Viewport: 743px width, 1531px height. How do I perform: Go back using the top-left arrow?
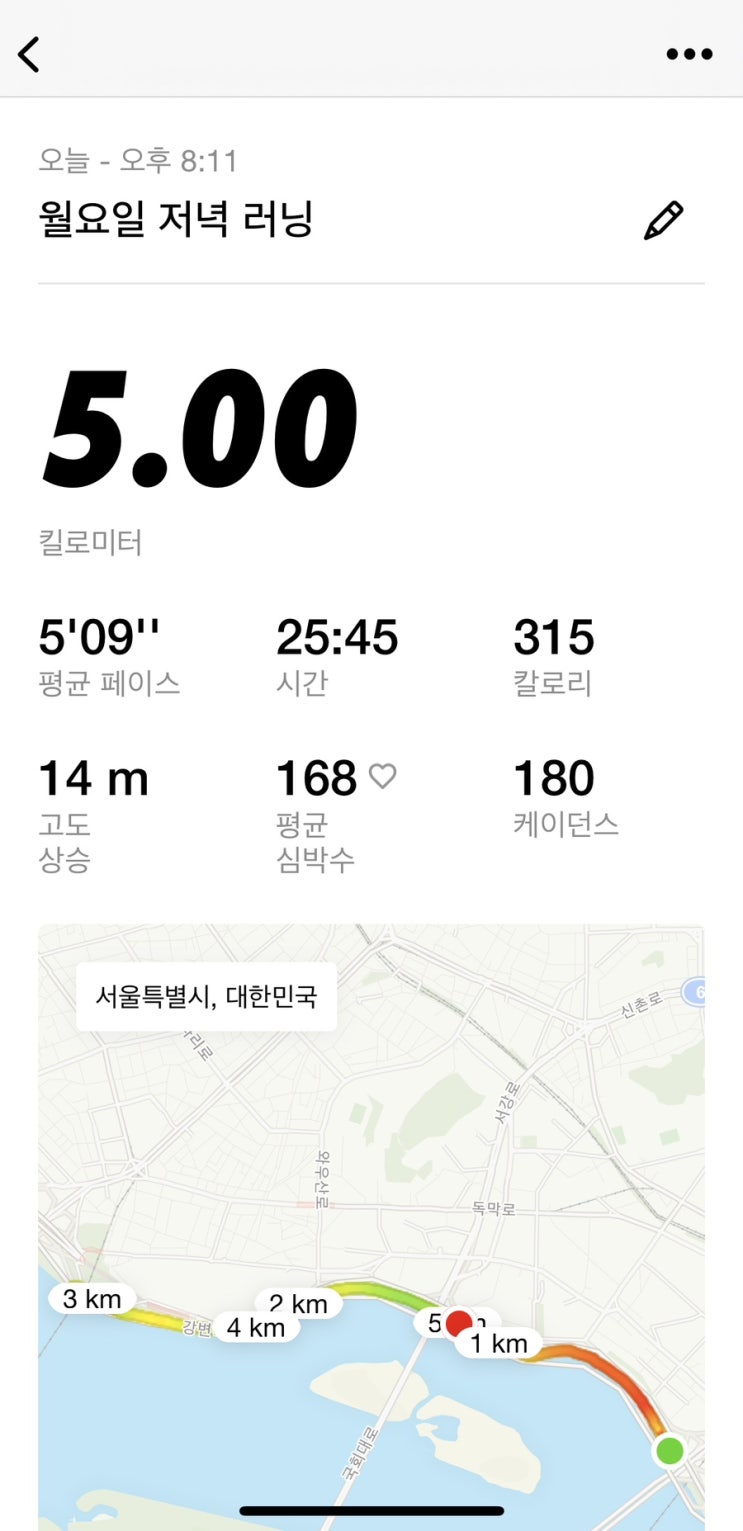point(29,54)
